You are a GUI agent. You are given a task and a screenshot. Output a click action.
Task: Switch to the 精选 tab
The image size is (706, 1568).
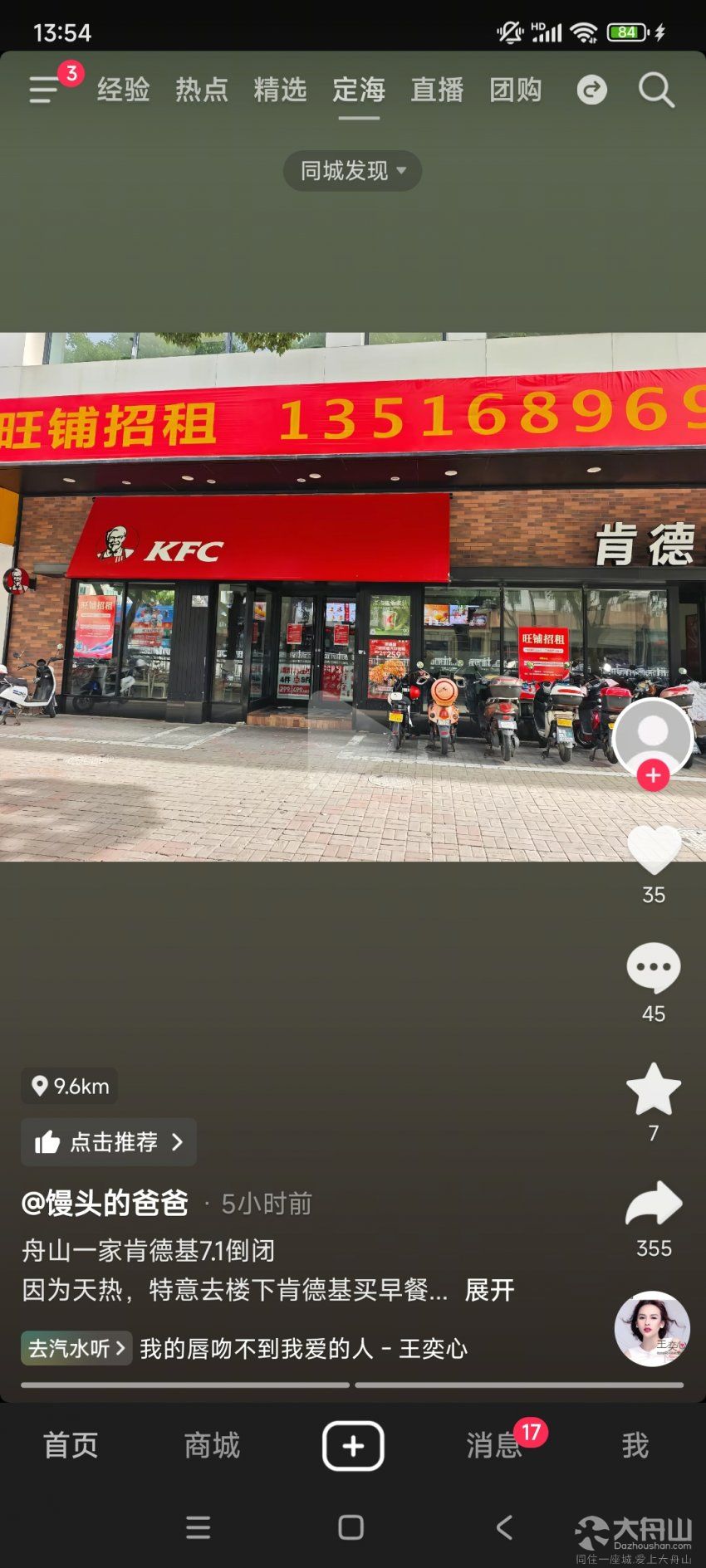pos(280,90)
